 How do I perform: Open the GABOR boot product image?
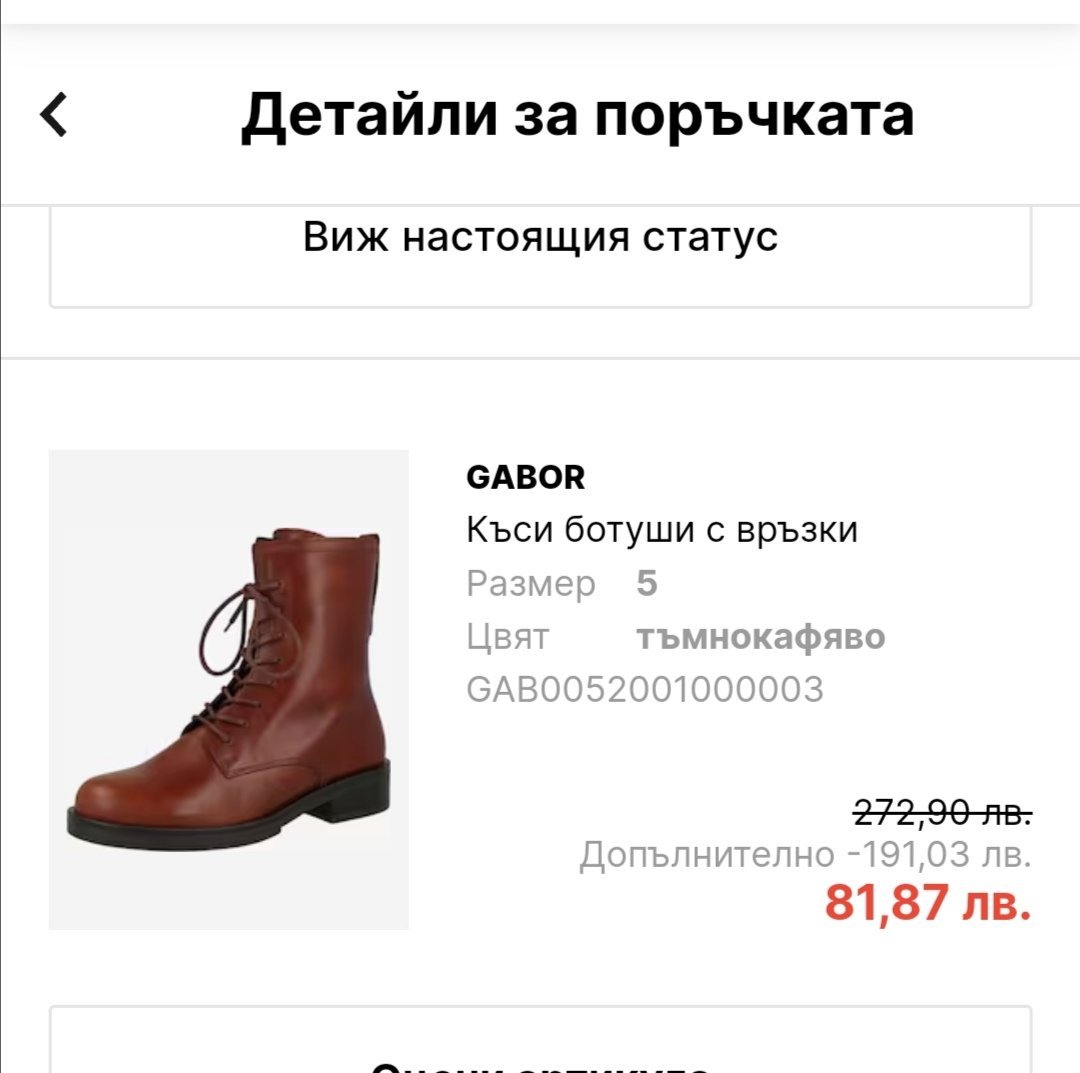click(x=229, y=689)
